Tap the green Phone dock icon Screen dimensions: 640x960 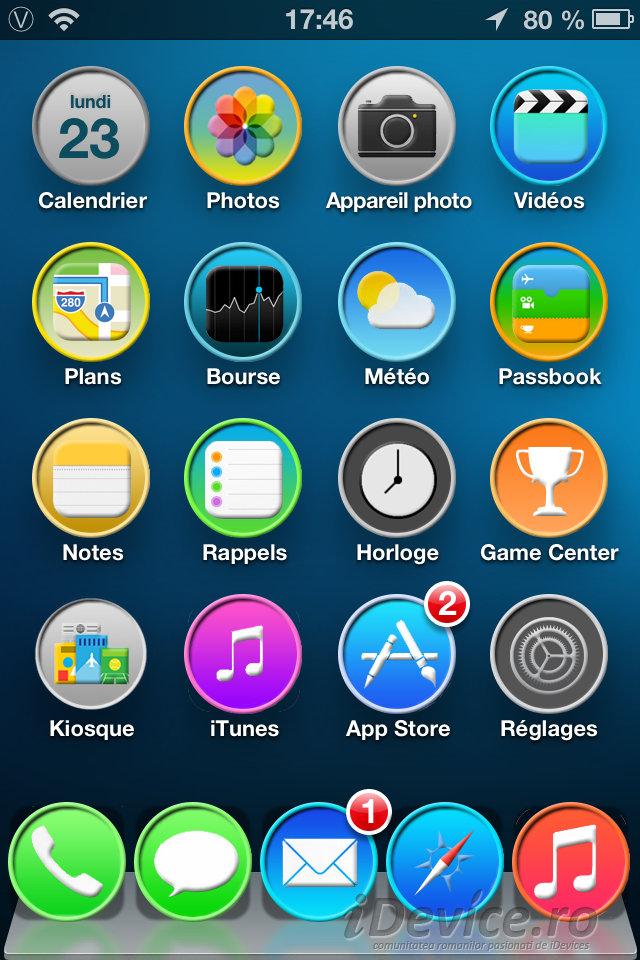pyautogui.click(x=67, y=860)
